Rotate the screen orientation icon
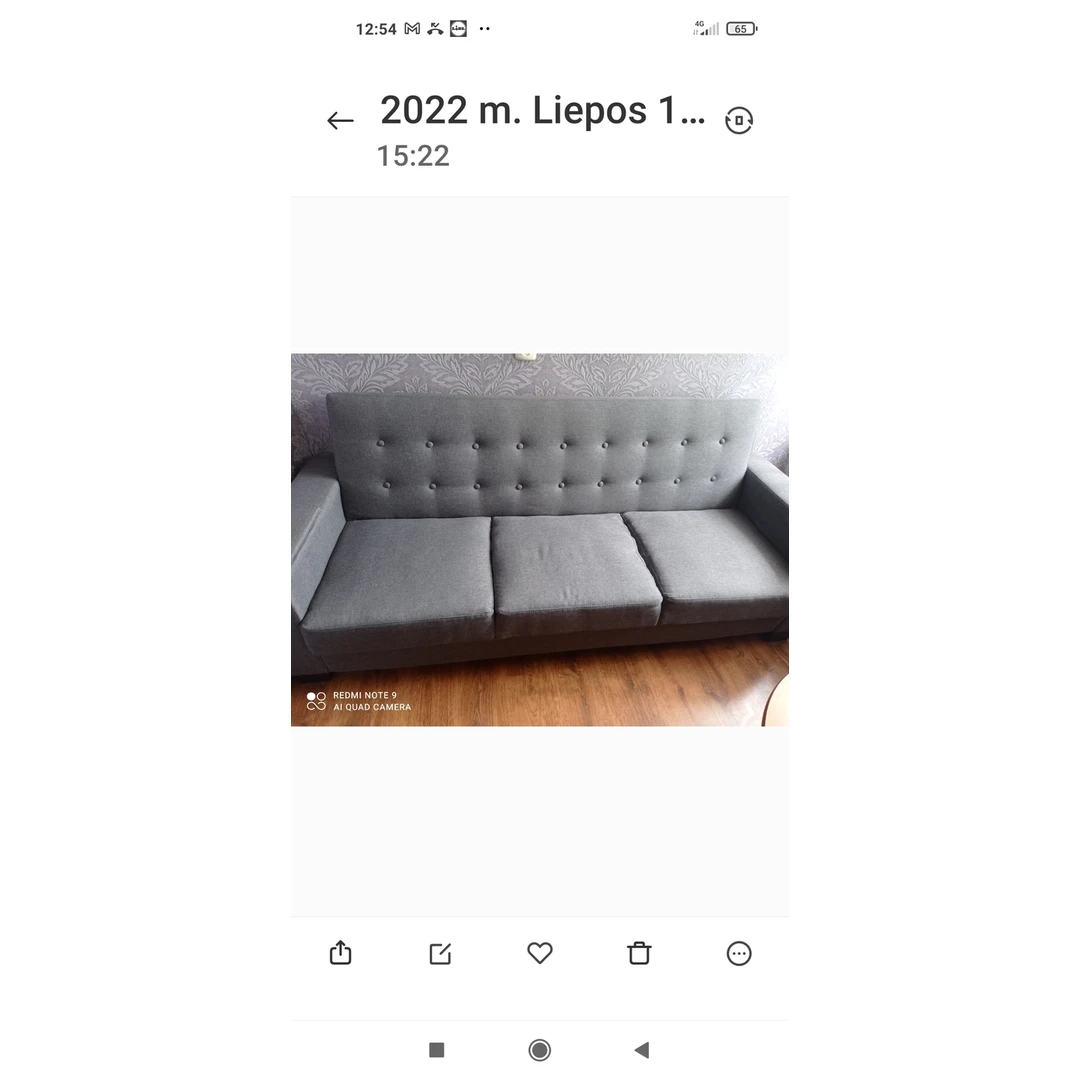Screen dimensions: 1080x1080 [739, 120]
